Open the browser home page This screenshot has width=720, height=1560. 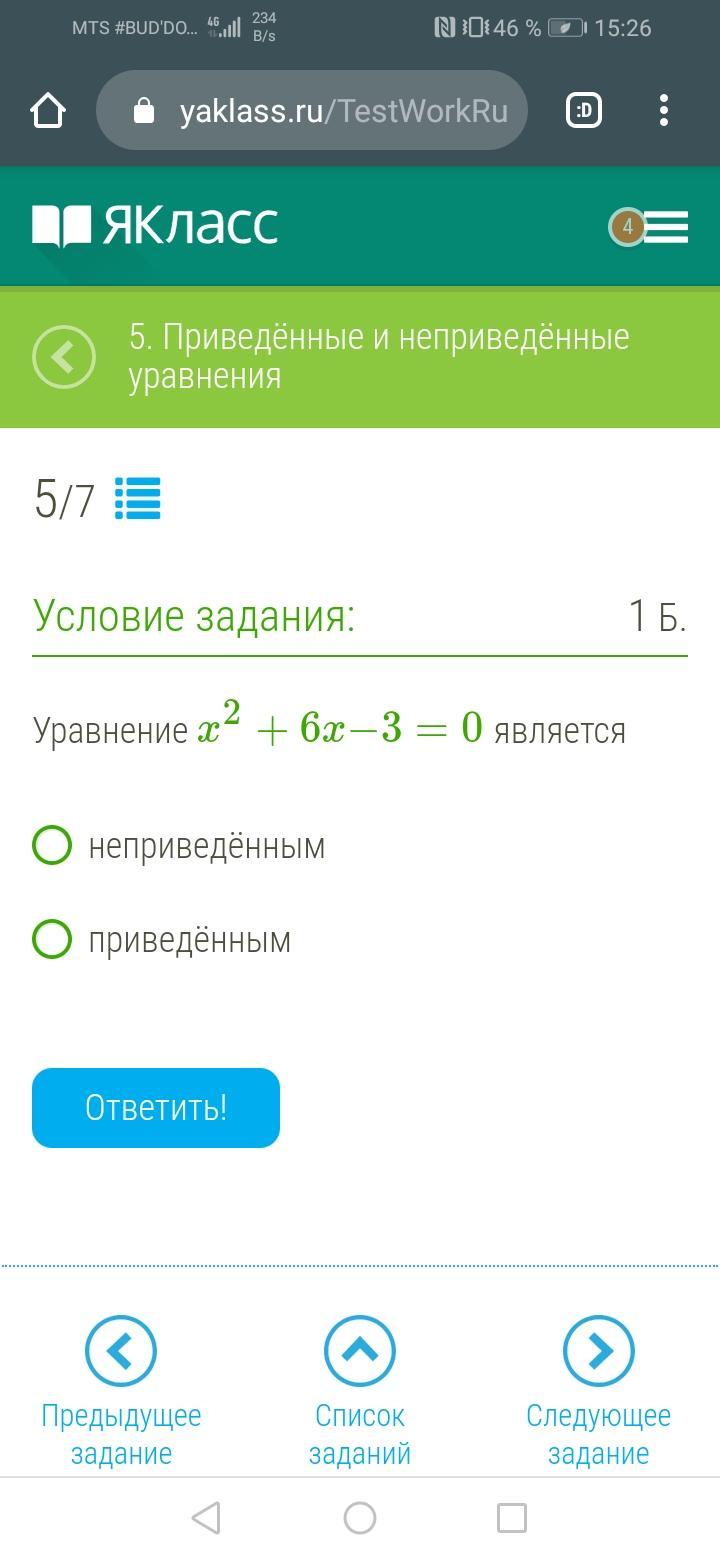click(x=48, y=110)
